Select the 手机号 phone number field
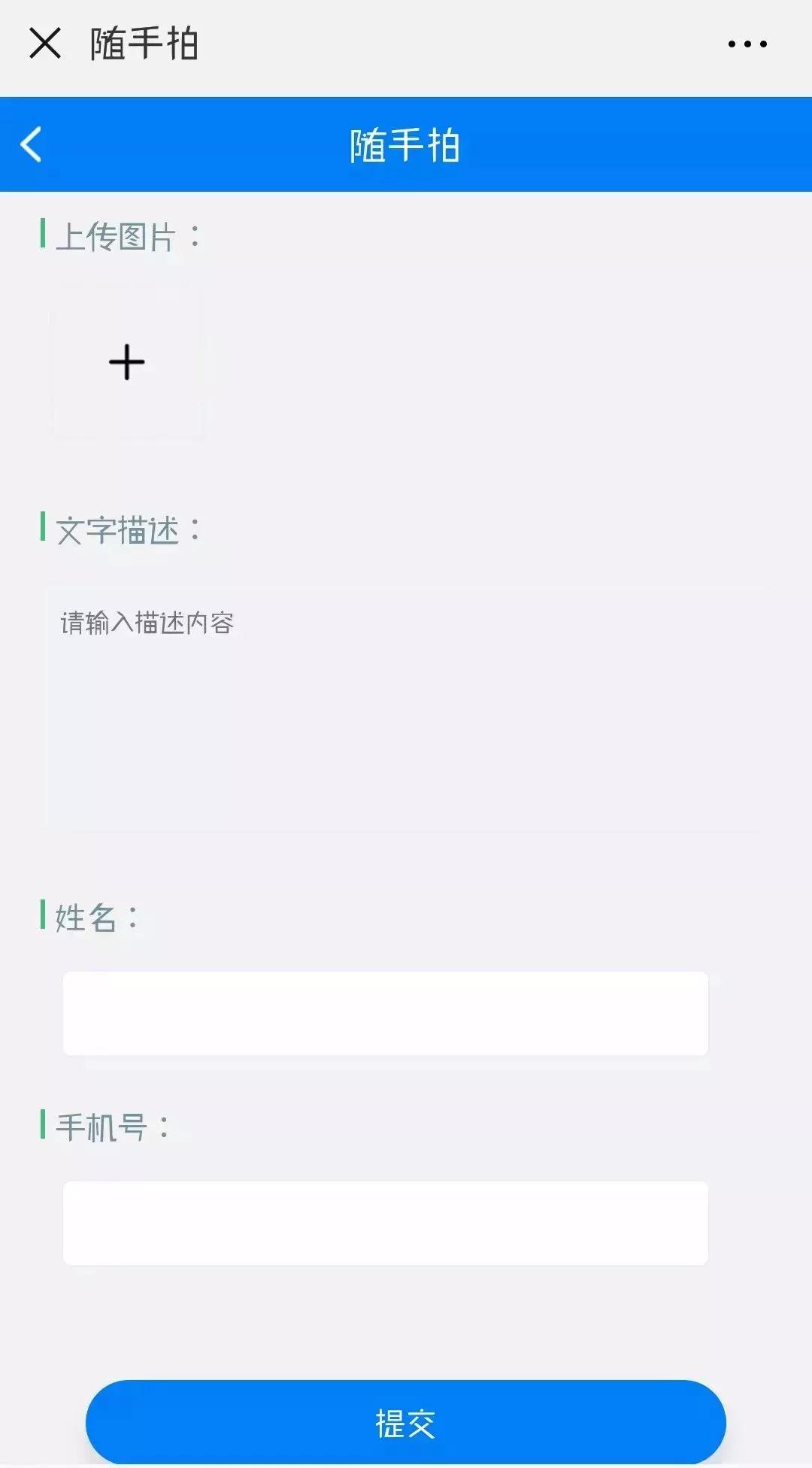 tap(386, 1223)
